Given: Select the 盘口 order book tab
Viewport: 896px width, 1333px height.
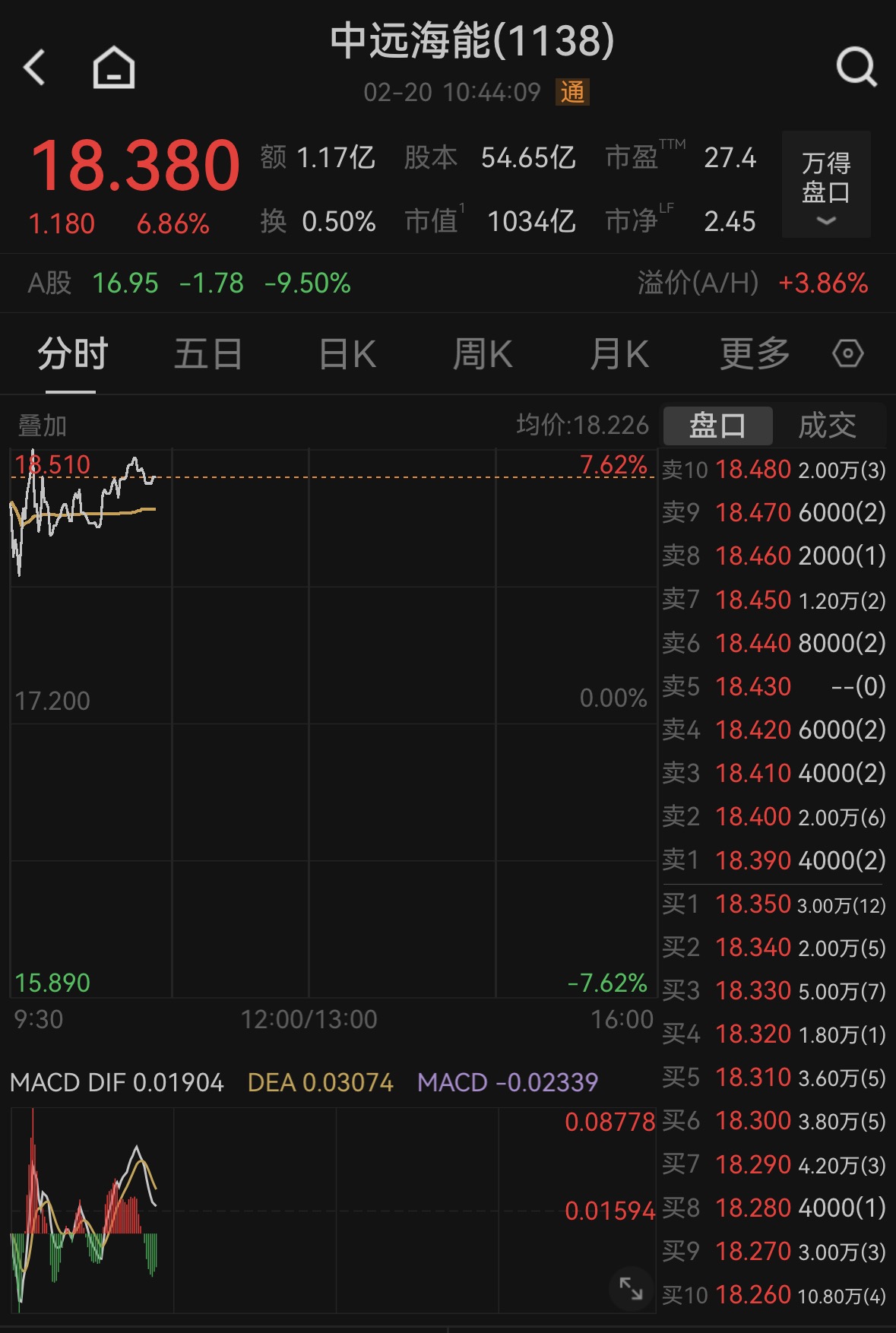Looking at the screenshot, I should [x=717, y=426].
